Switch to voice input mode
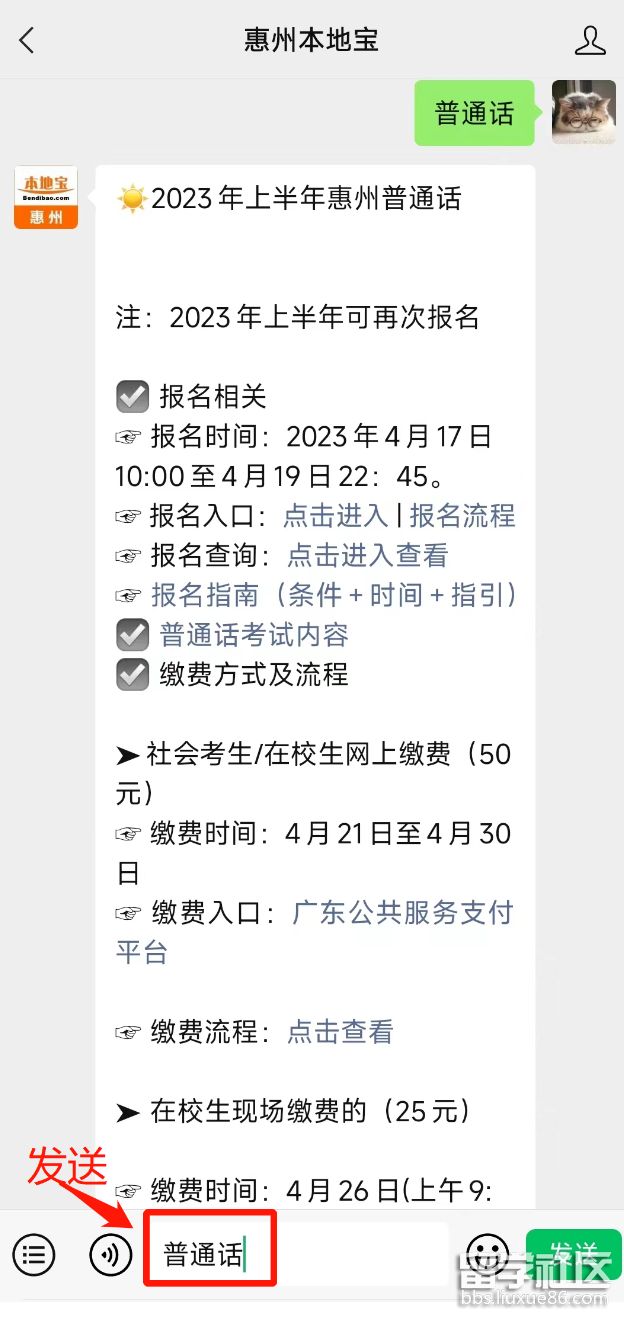 tap(110, 1253)
